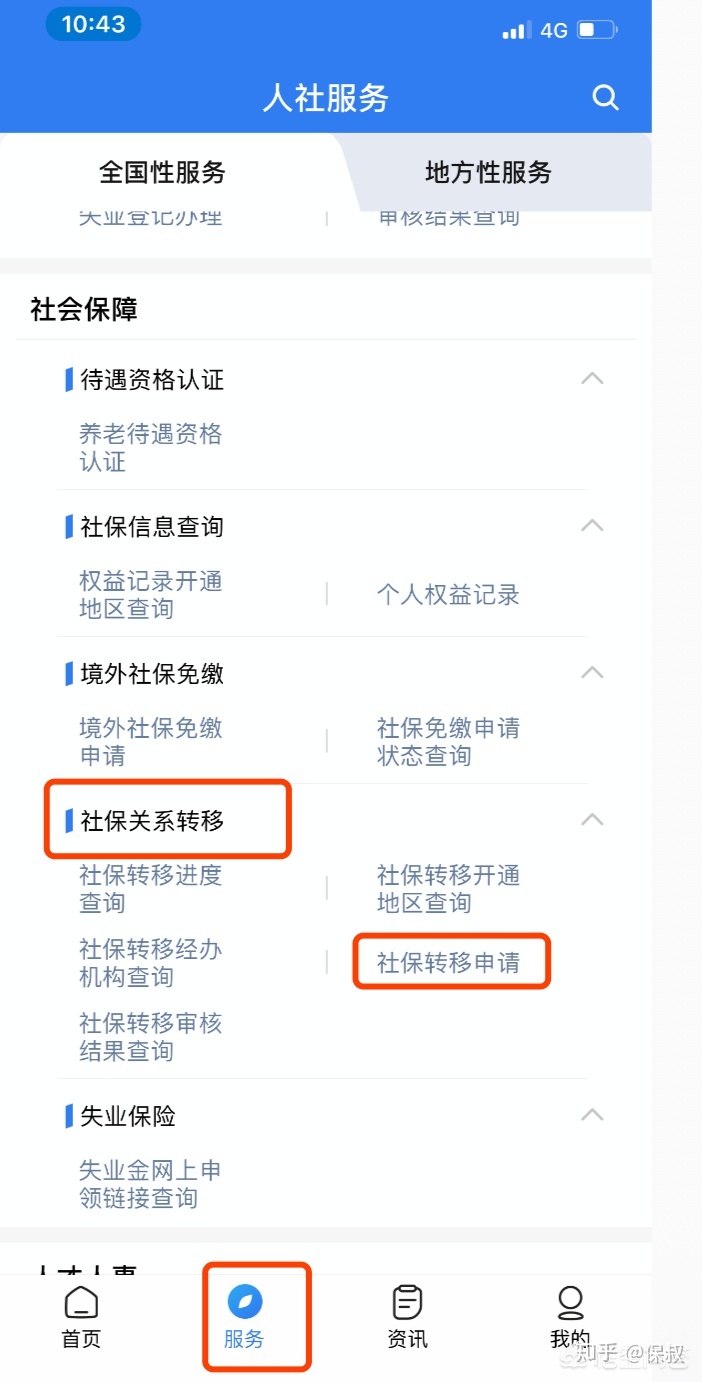Switch to the 资讯 tab
The width and height of the screenshot is (702, 1382).
point(407,1317)
